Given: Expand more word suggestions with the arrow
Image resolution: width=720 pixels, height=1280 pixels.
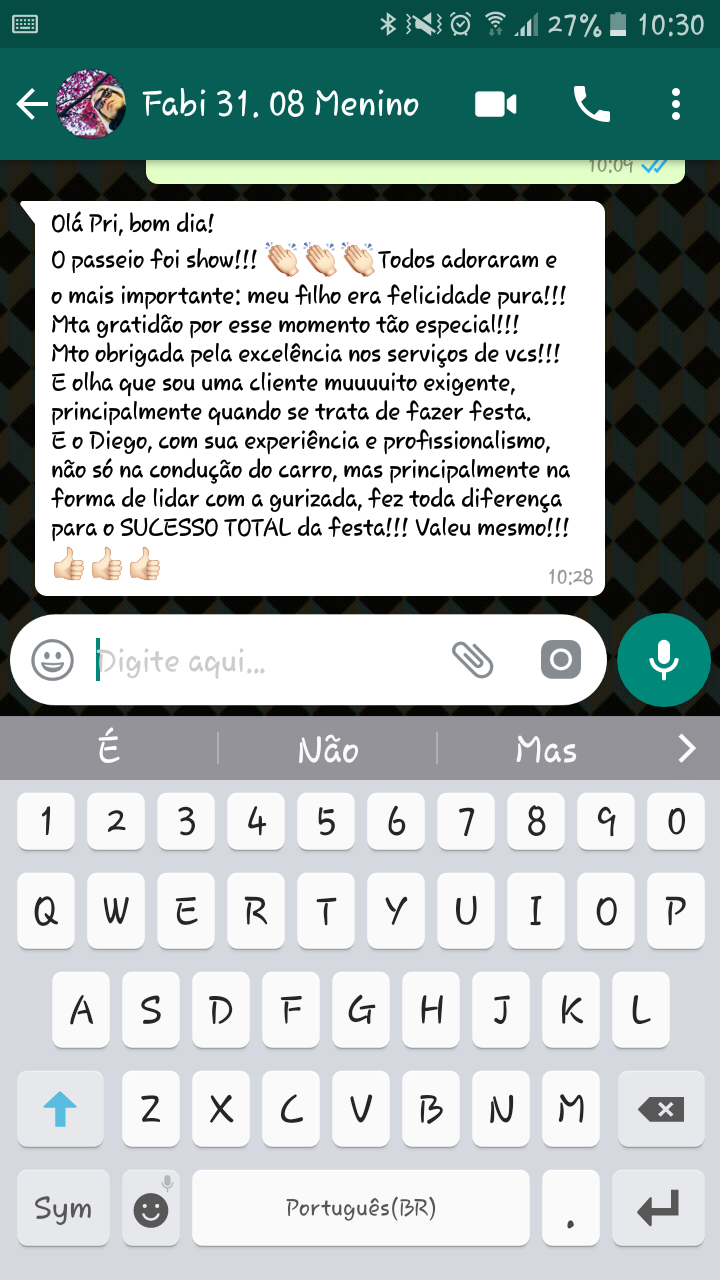Looking at the screenshot, I should click(x=688, y=747).
